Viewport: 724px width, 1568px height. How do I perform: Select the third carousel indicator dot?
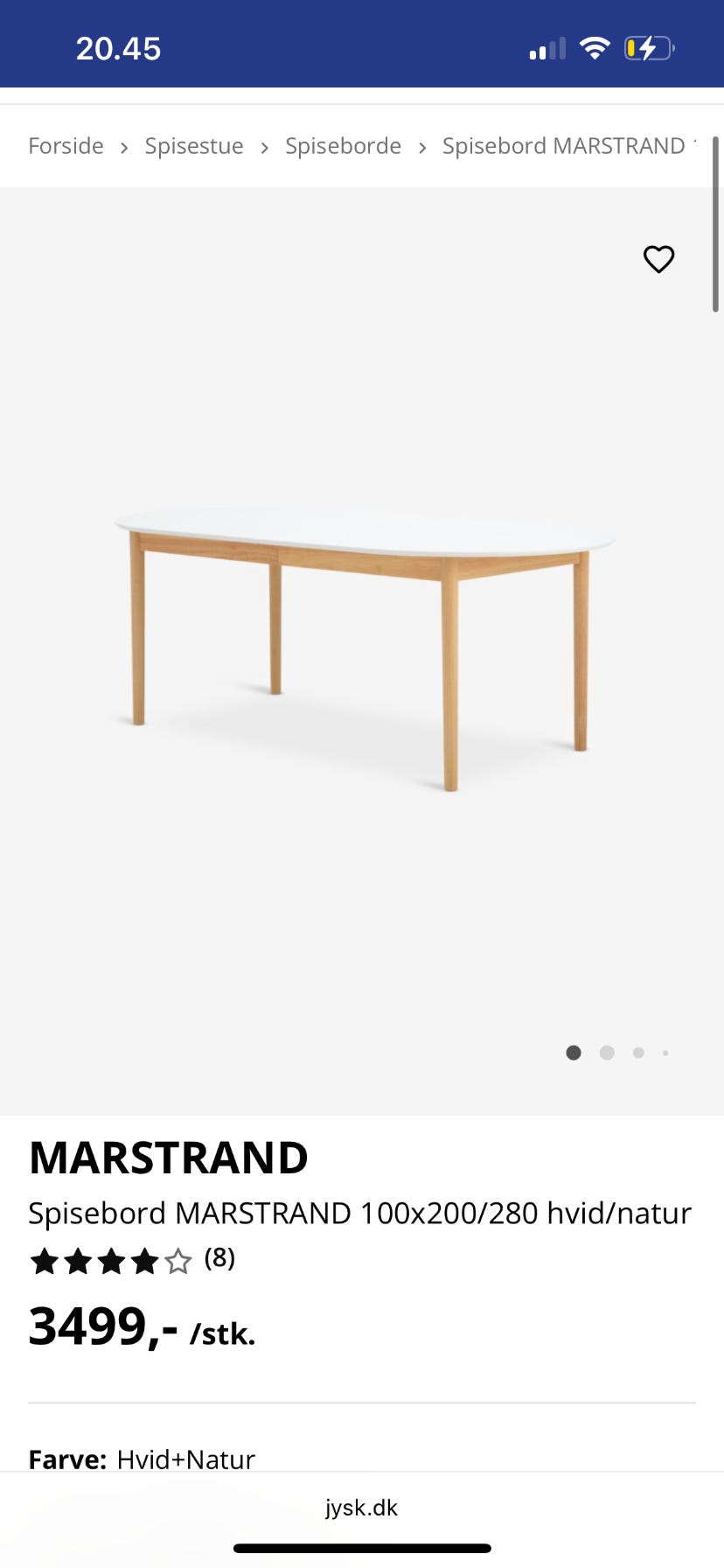click(638, 1053)
